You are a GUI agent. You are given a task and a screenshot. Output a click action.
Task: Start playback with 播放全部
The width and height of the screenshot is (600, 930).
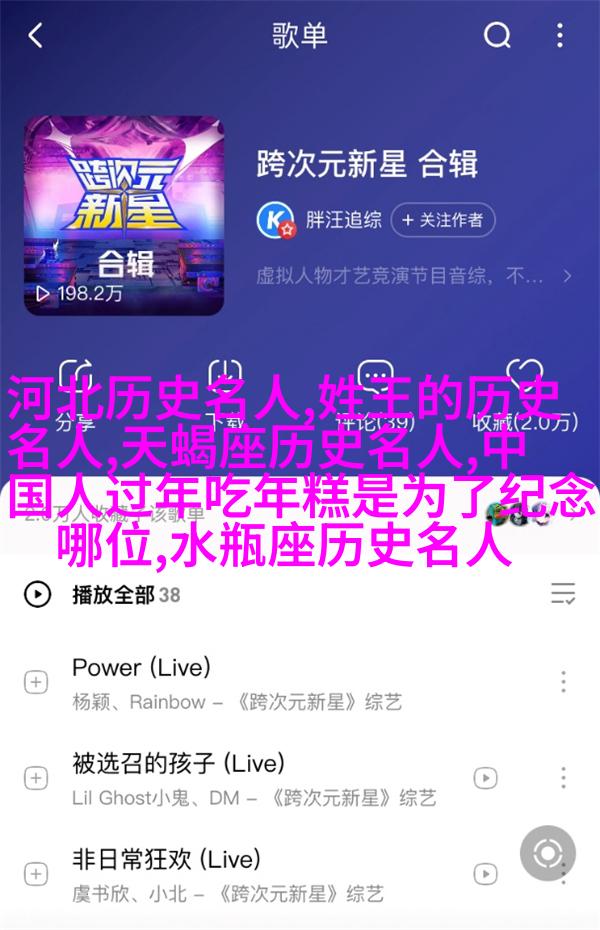tap(112, 595)
